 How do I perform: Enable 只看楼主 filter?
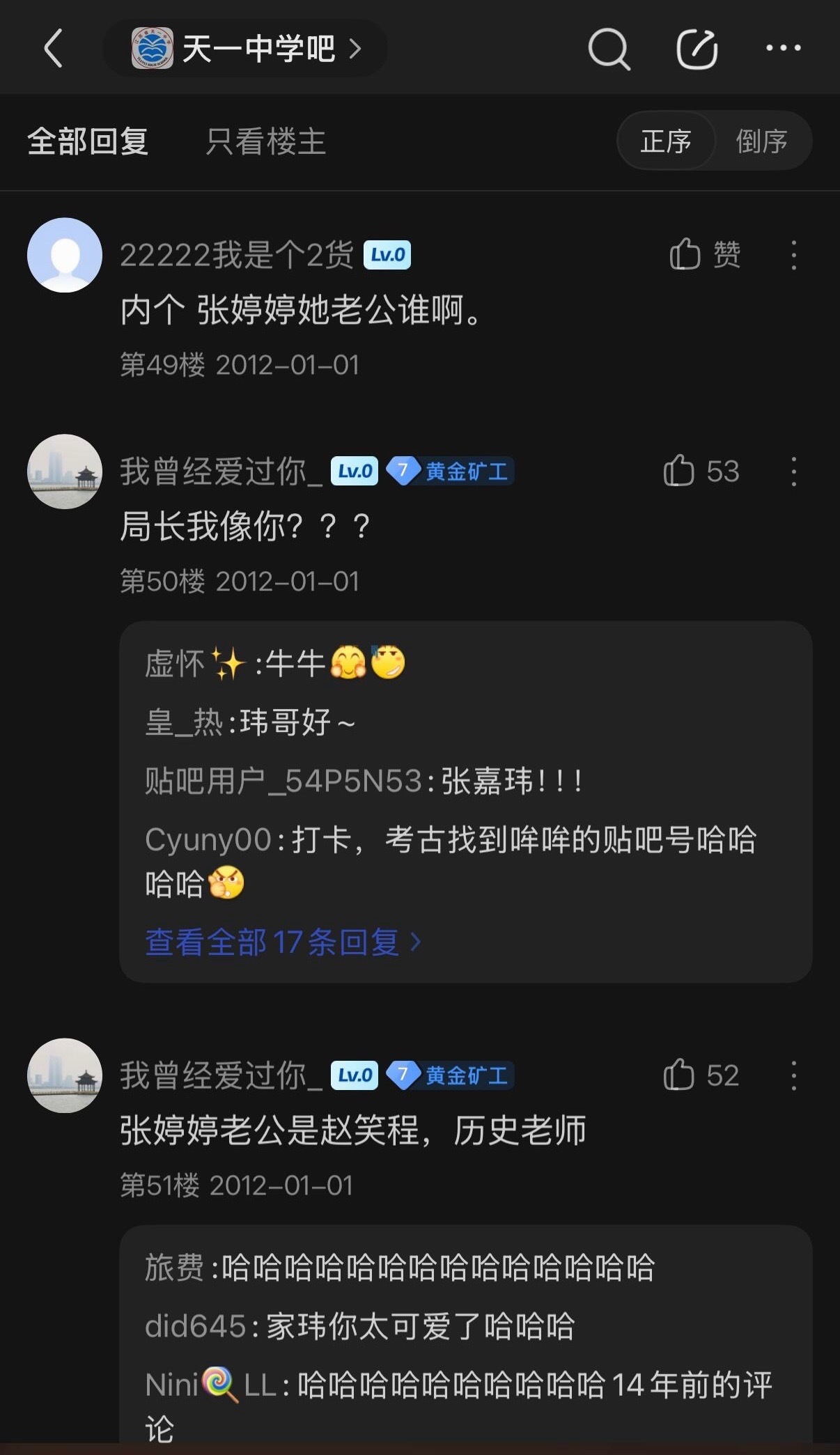266,140
